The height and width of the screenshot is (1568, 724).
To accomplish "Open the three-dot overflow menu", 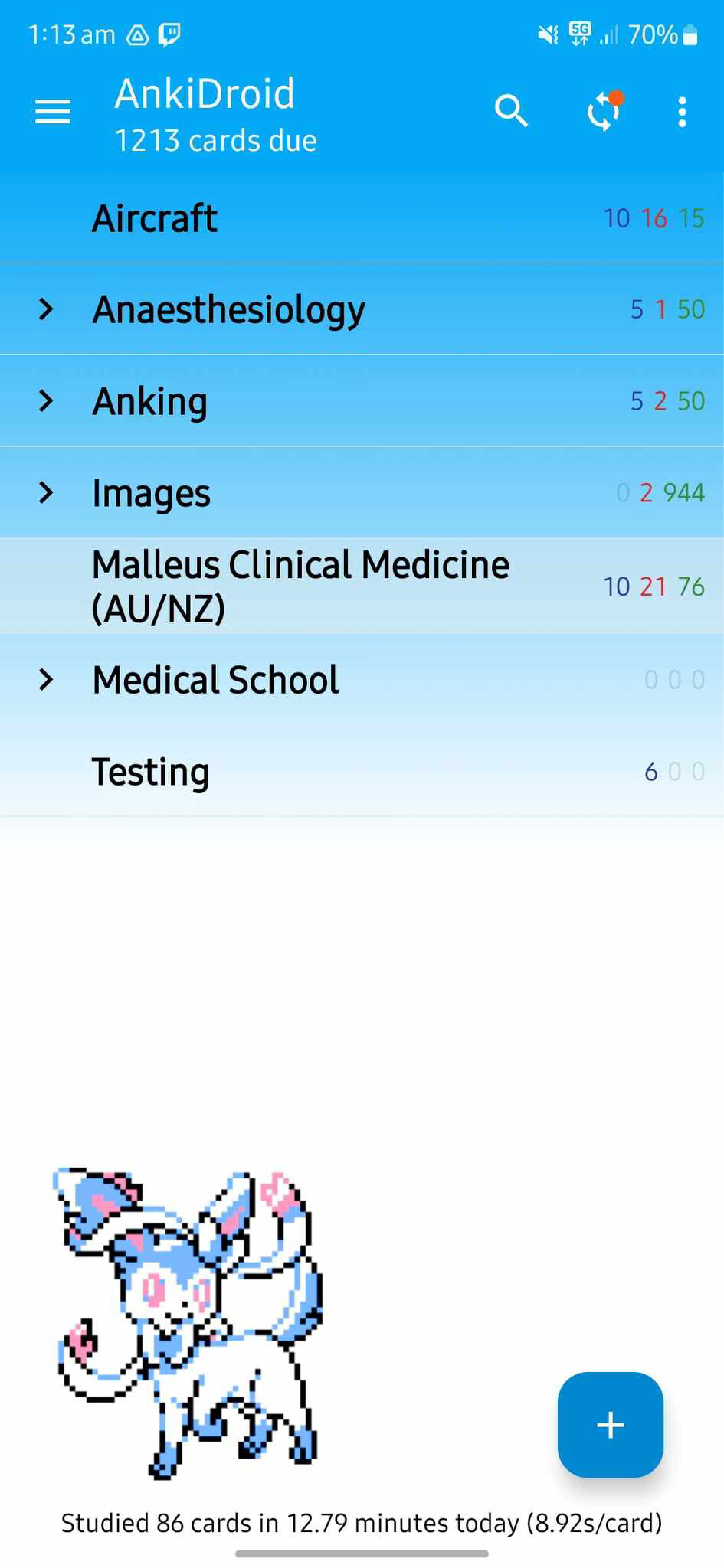I will [x=682, y=112].
